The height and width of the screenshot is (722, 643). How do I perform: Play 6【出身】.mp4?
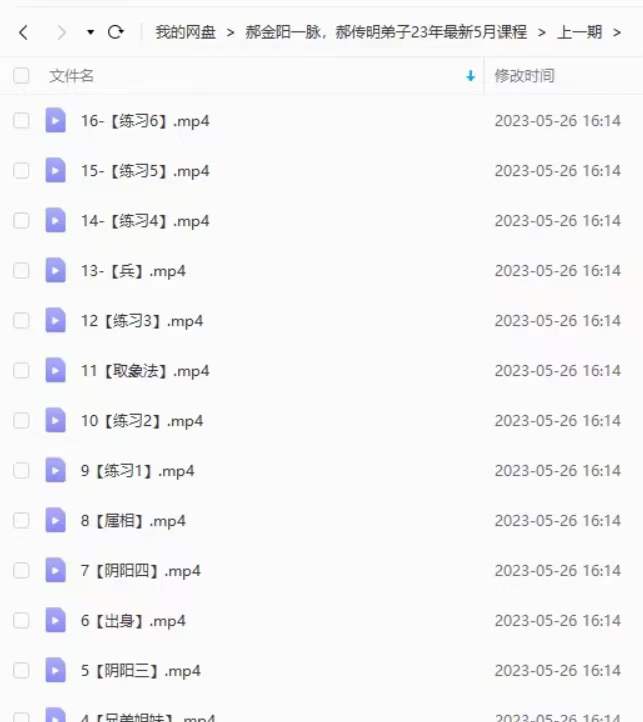133,621
